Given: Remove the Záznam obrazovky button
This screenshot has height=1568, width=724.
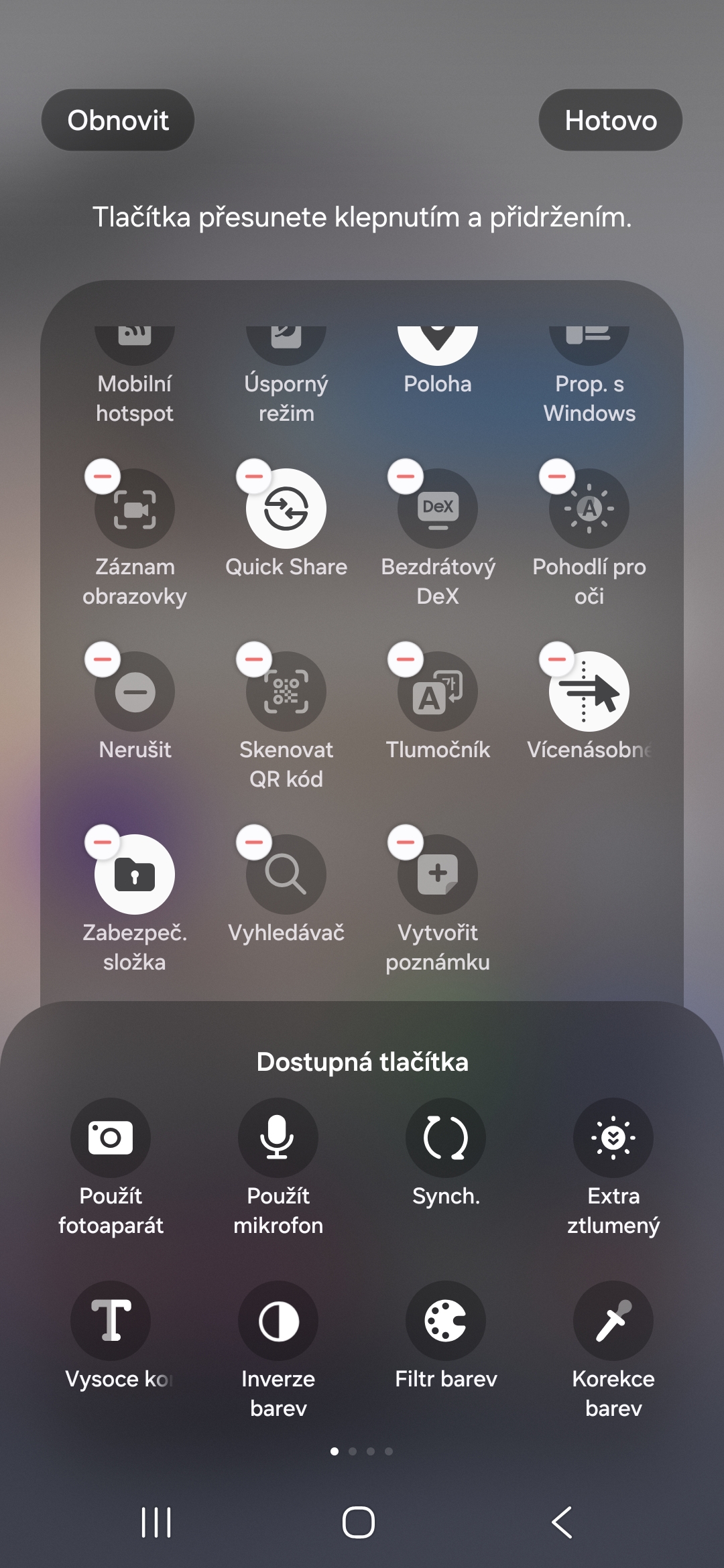Looking at the screenshot, I should tap(103, 476).
